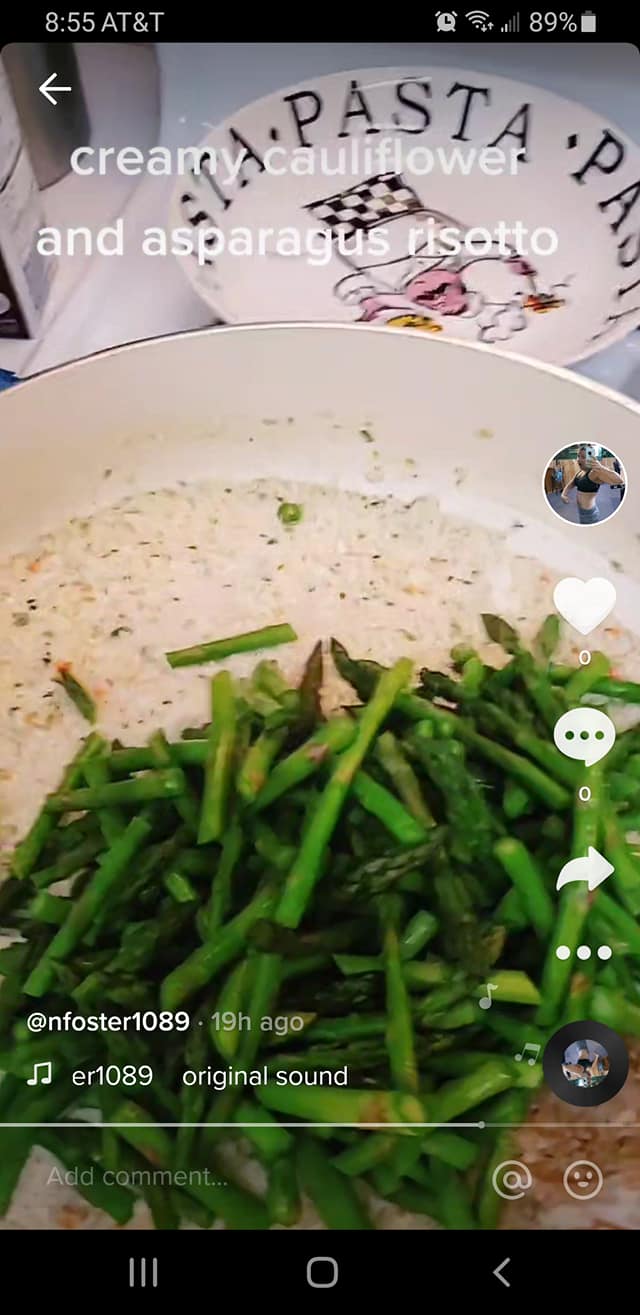This screenshot has width=640, height=1315.
Task: Open the original sound link
Action: (x=264, y=1076)
